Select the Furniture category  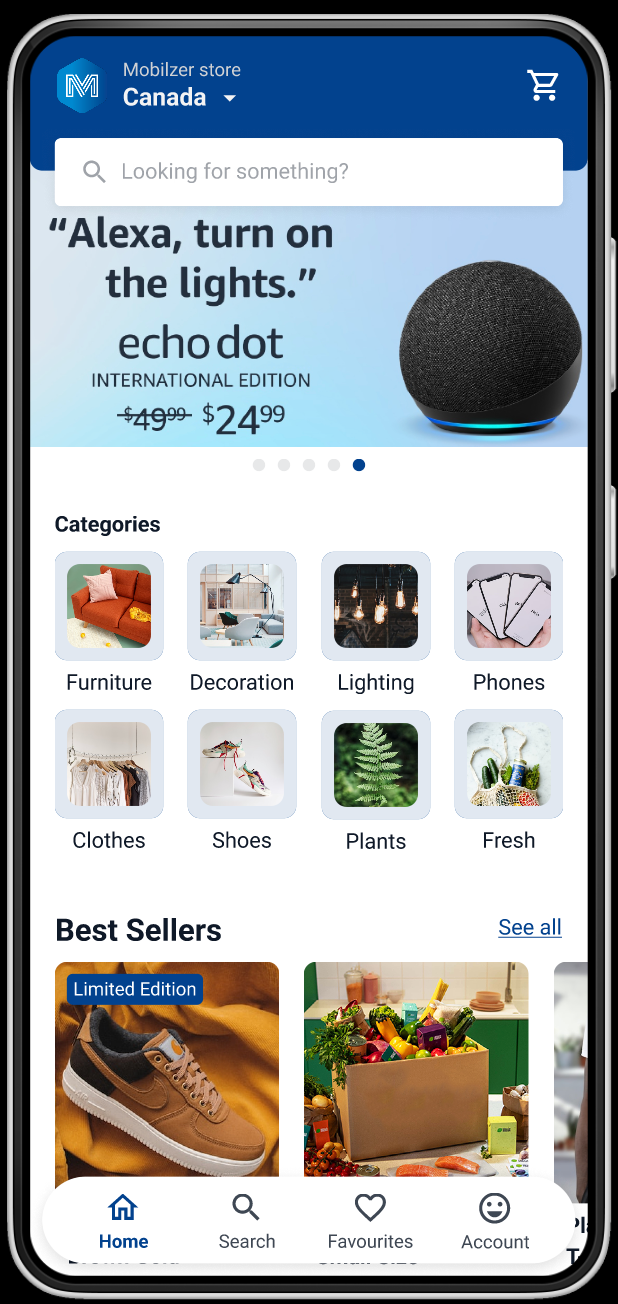coord(109,606)
